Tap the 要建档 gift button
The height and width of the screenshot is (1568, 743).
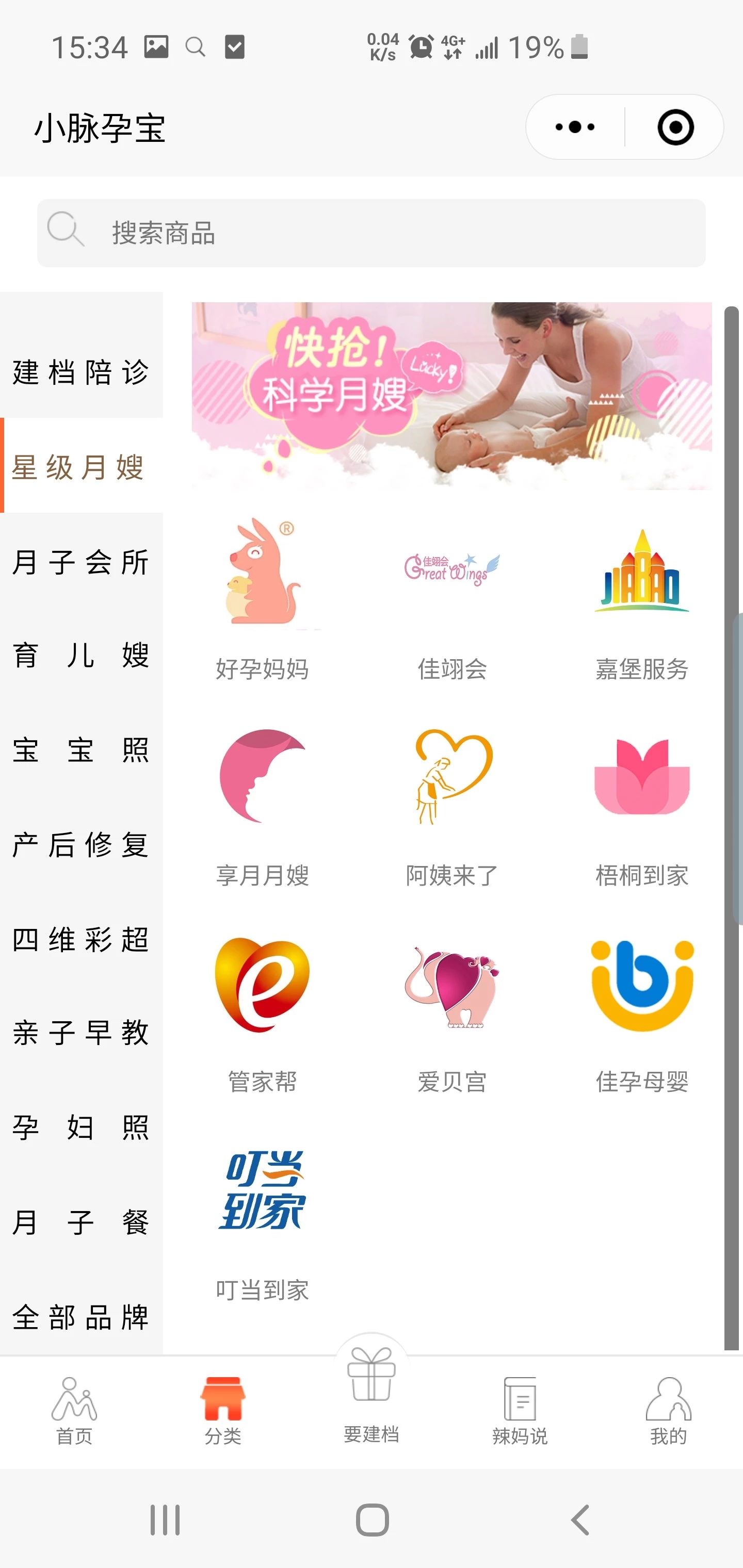click(x=371, y=1394)
